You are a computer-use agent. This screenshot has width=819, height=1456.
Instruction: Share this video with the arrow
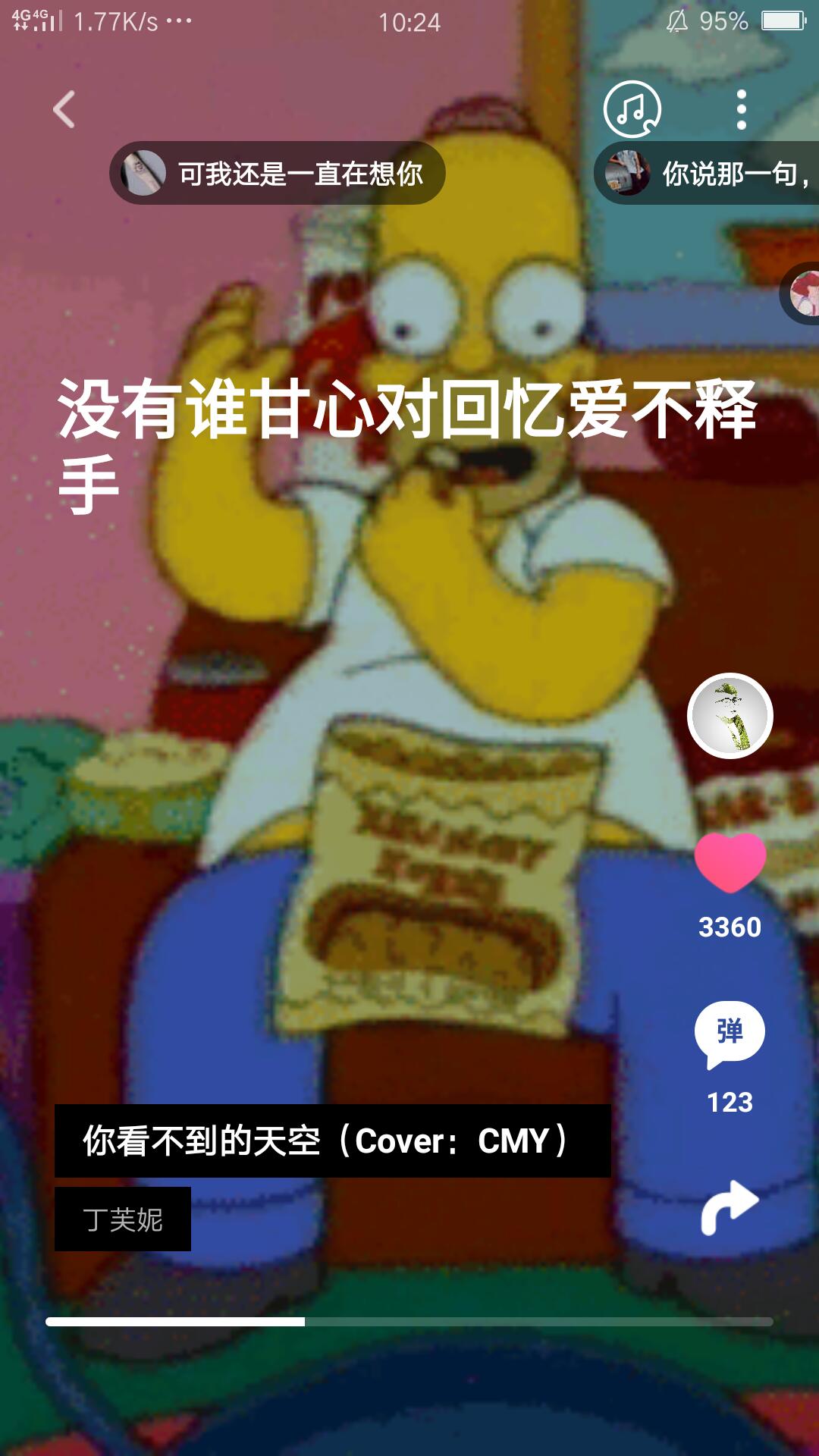pos(730,1207)
